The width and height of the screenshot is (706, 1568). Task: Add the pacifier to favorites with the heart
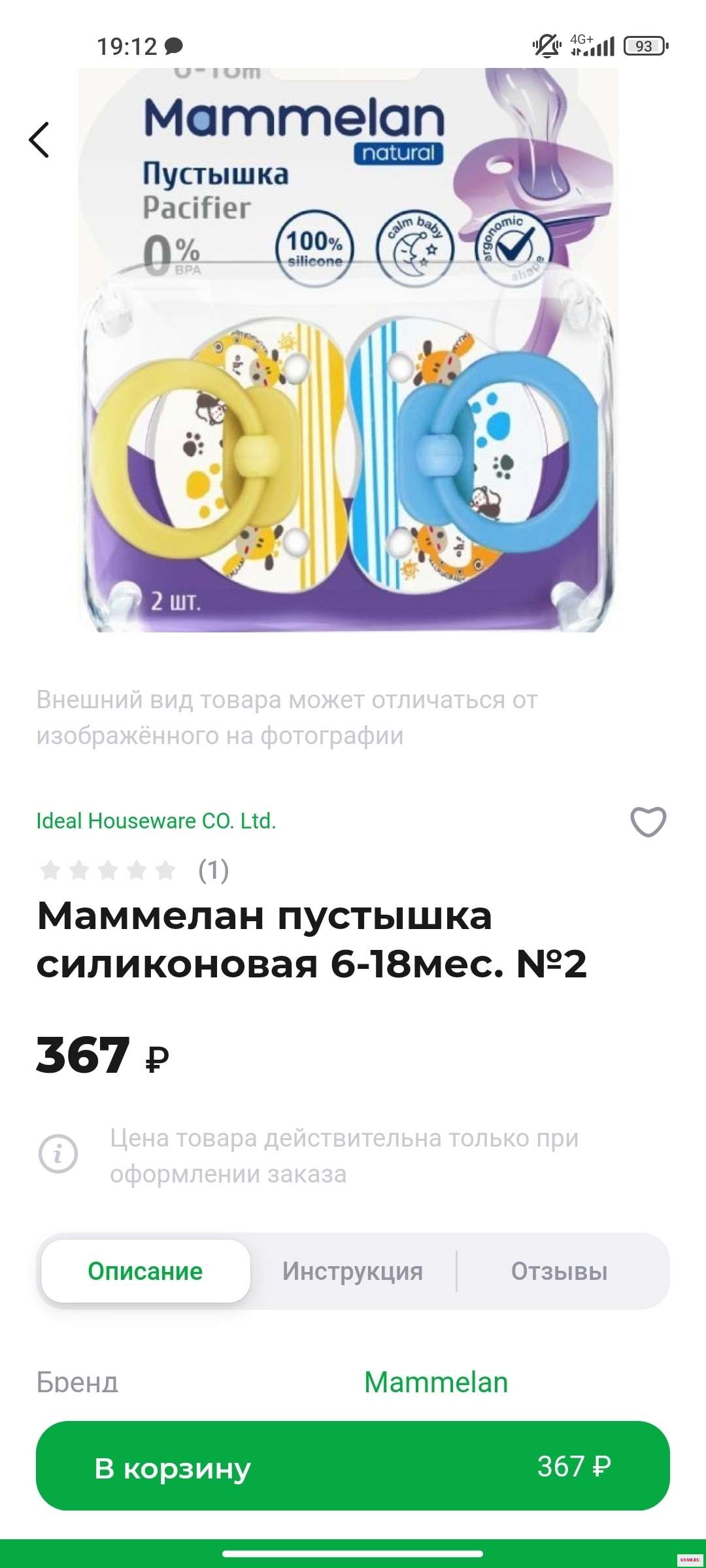click(x=648, y=821)
